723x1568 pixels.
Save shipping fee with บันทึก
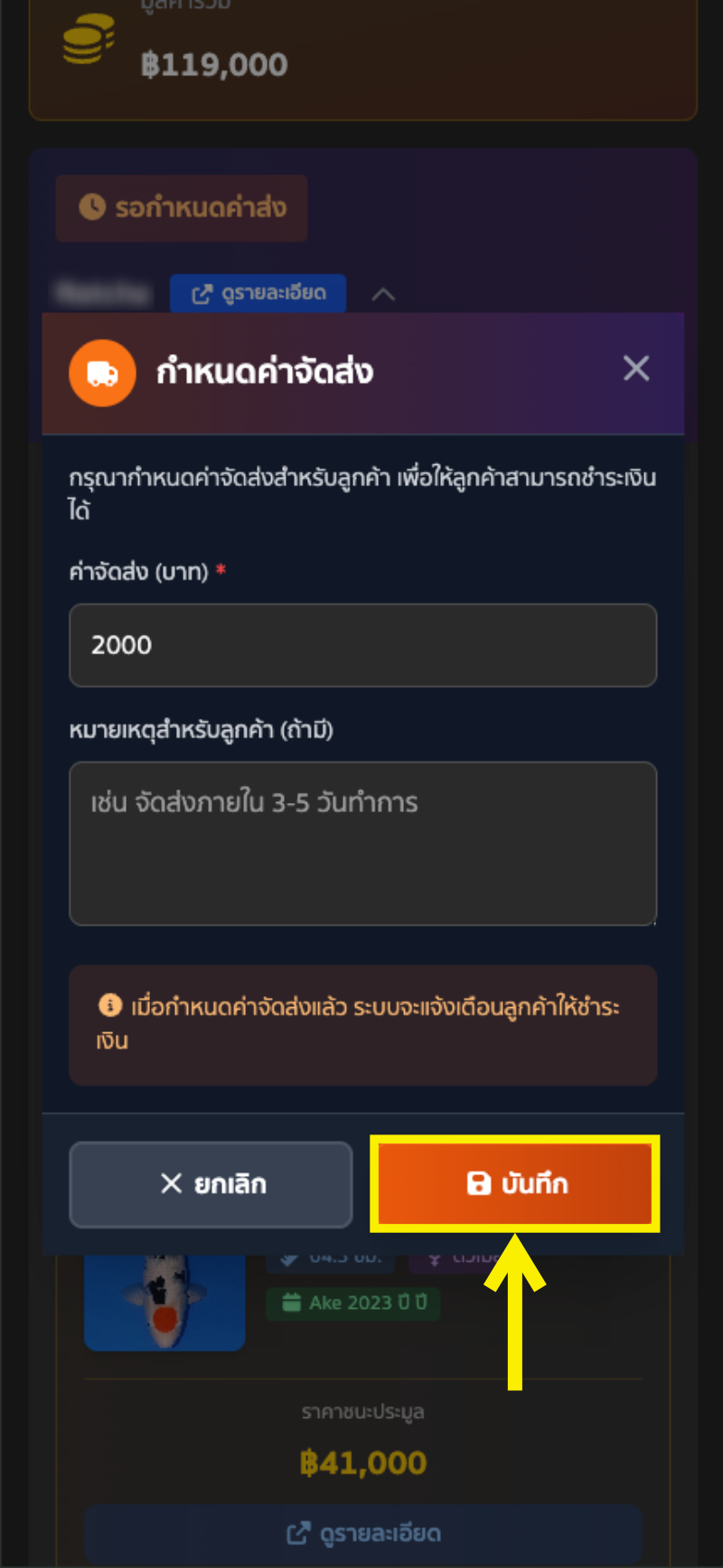click(x=515, y=1184)
